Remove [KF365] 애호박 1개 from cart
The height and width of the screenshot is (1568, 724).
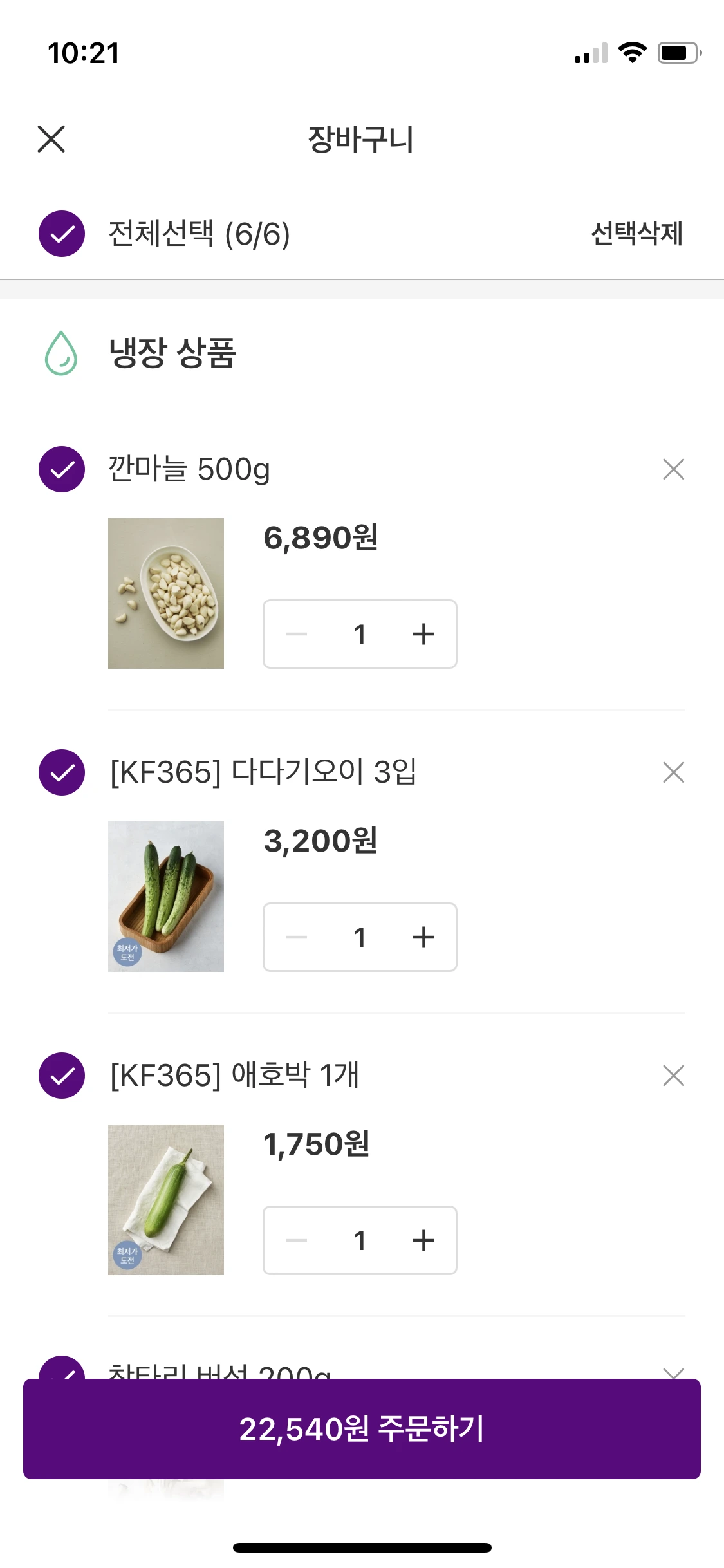pos(673,1076)
